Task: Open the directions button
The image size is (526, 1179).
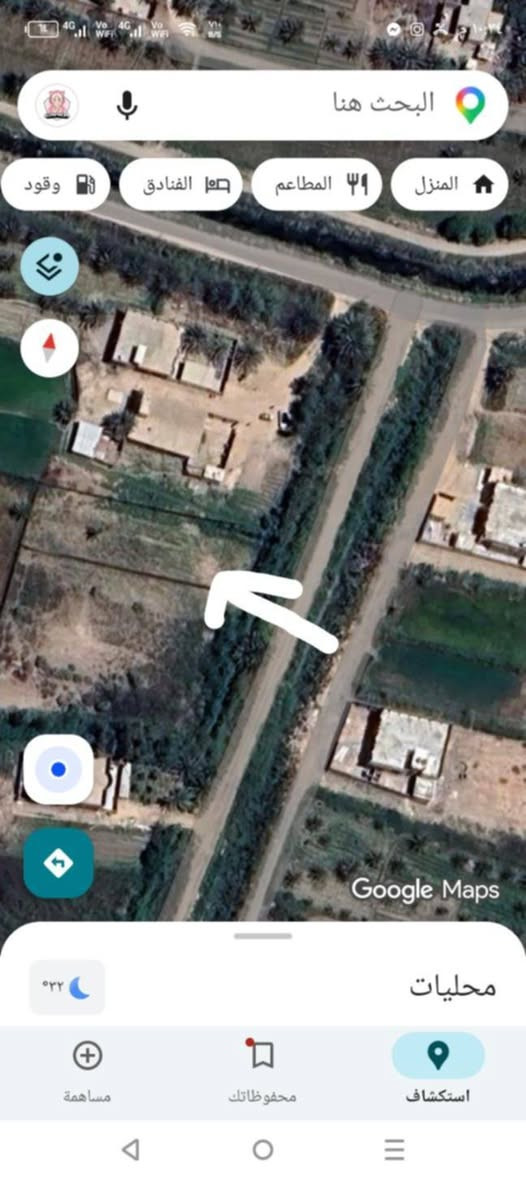Action: (x=59, y=863)
